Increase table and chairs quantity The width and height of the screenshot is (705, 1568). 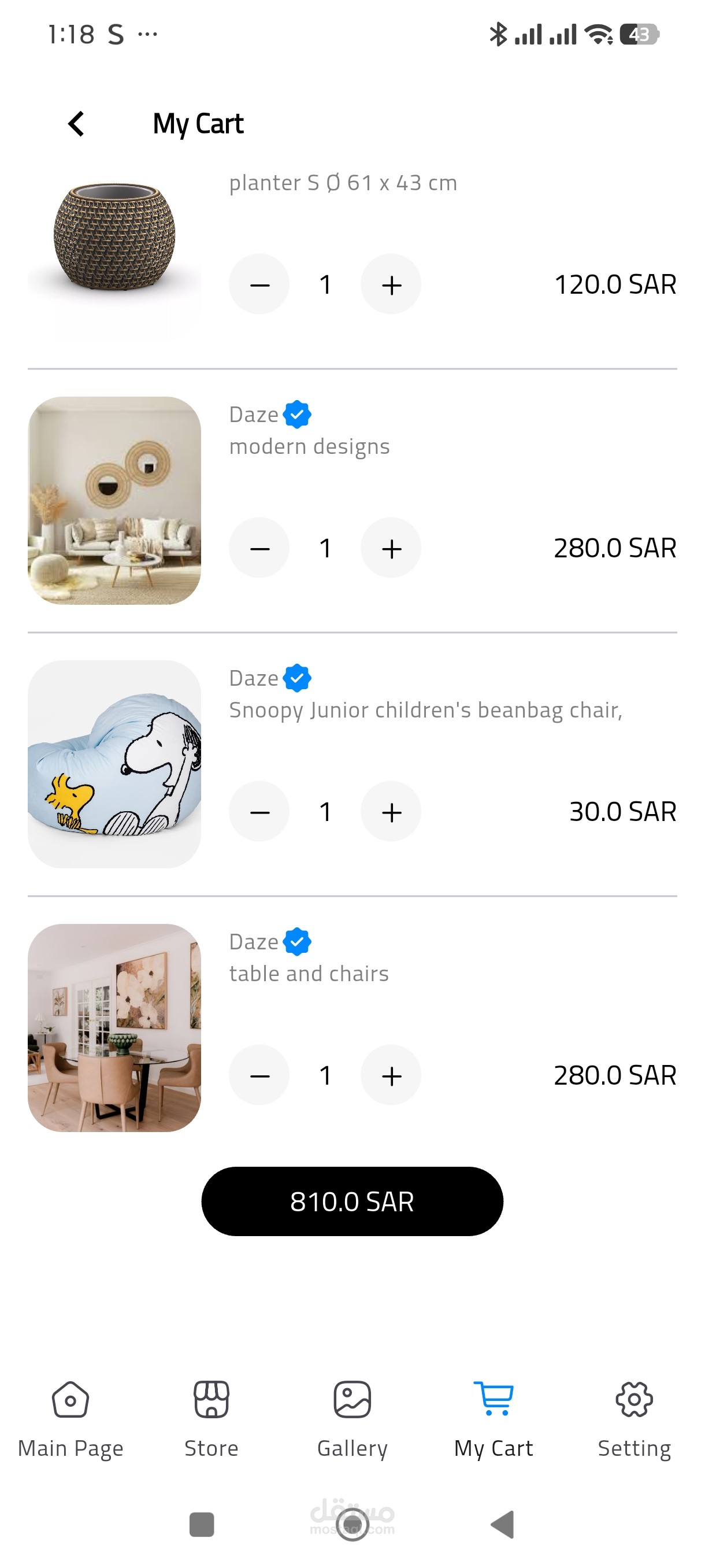click(x=391, y=1075)
